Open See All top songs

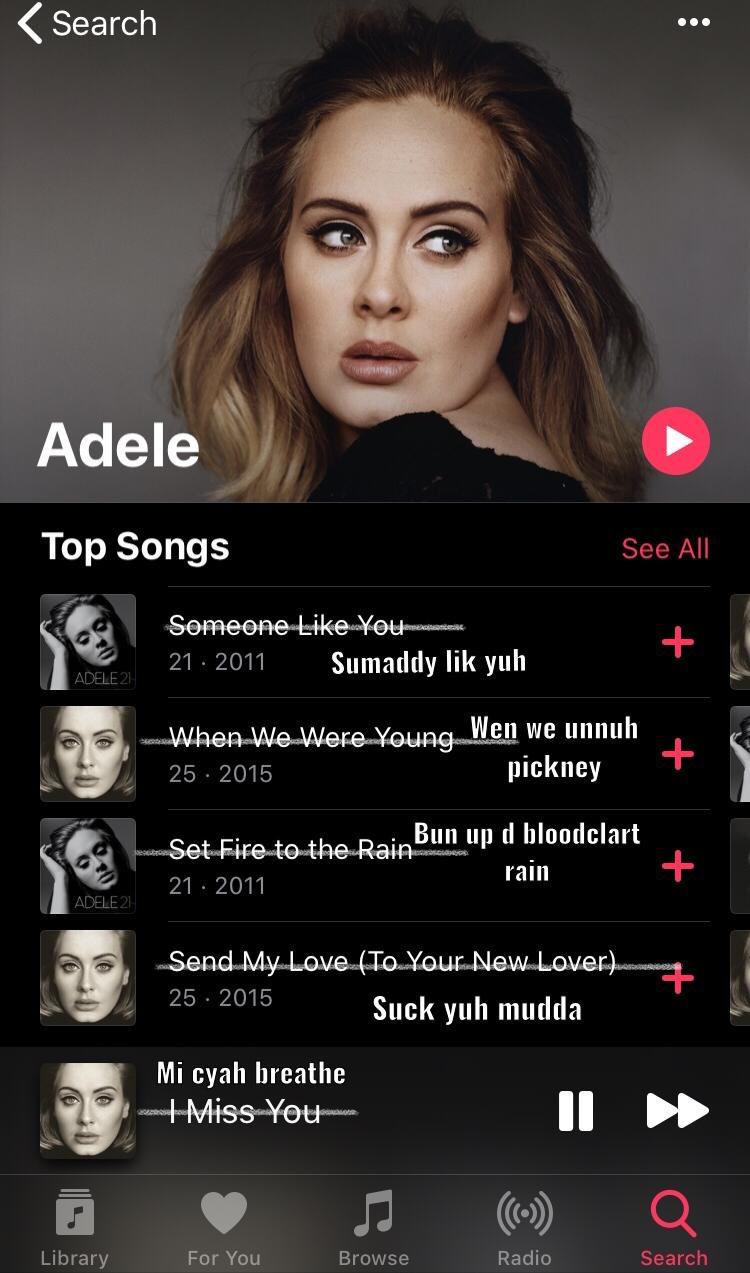(664, 548)
